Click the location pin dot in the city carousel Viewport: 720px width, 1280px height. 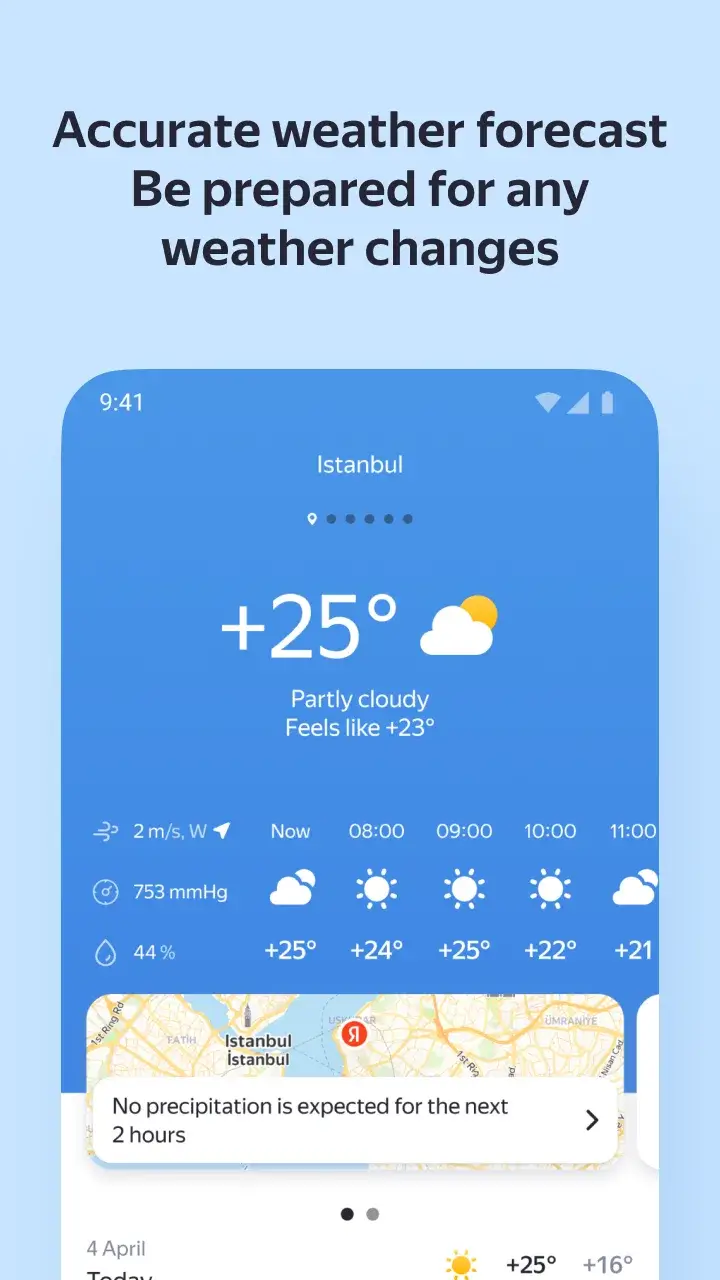point(313,518)
